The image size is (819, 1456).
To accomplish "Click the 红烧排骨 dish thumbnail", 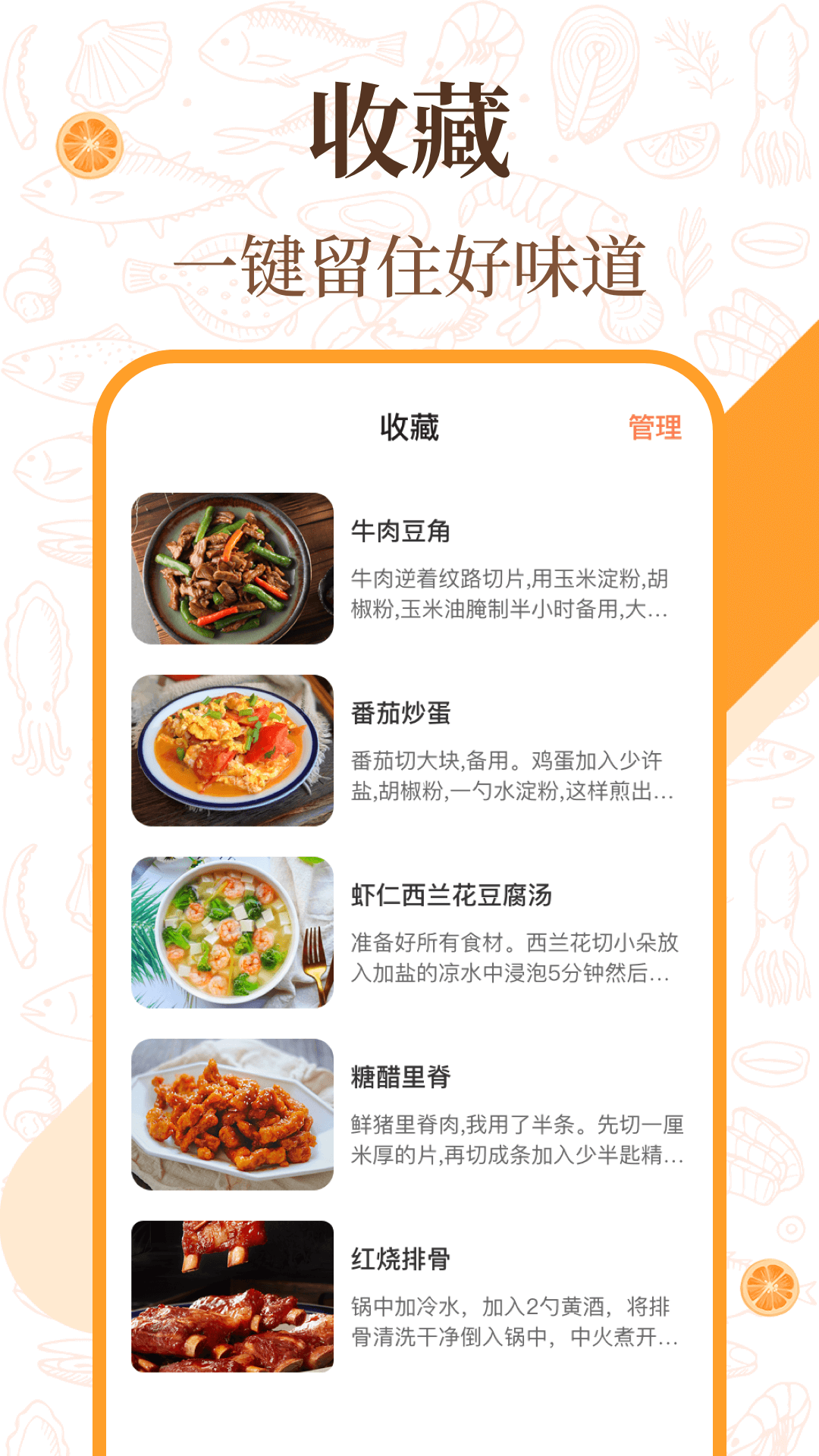I will coord(232,1296).
